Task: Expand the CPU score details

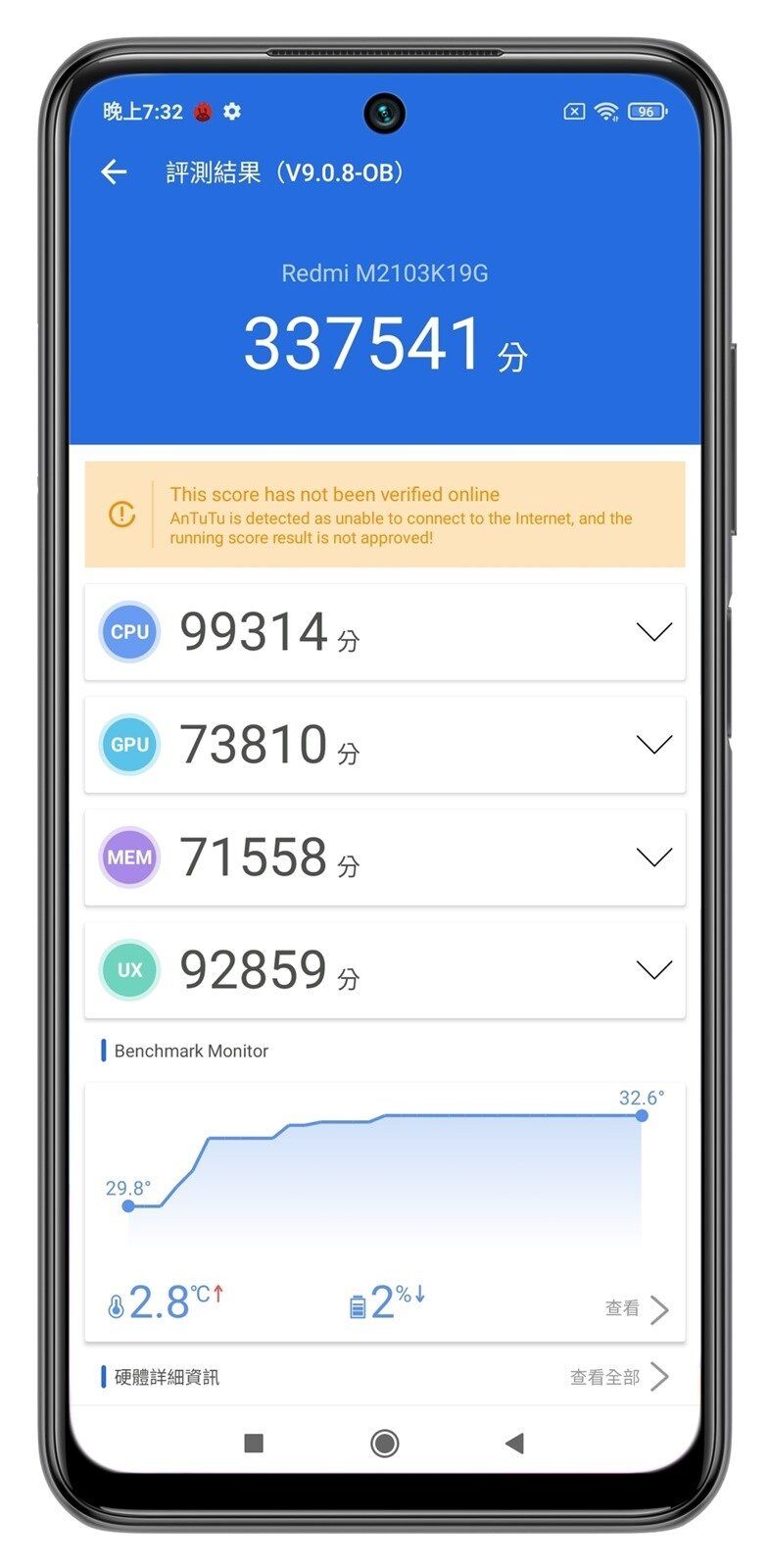Action: [653, 632]
